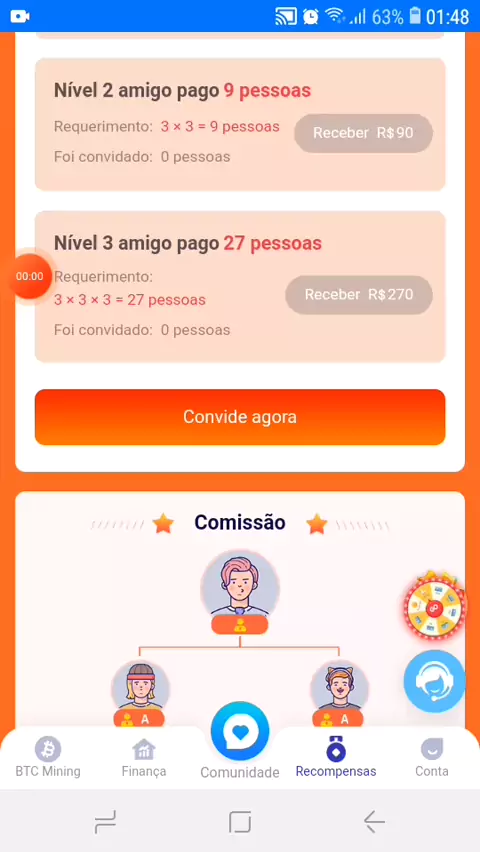Claim the Receber R$270 reward
Image resolution: width=480 pixels, height=852 pixels.
359,295
